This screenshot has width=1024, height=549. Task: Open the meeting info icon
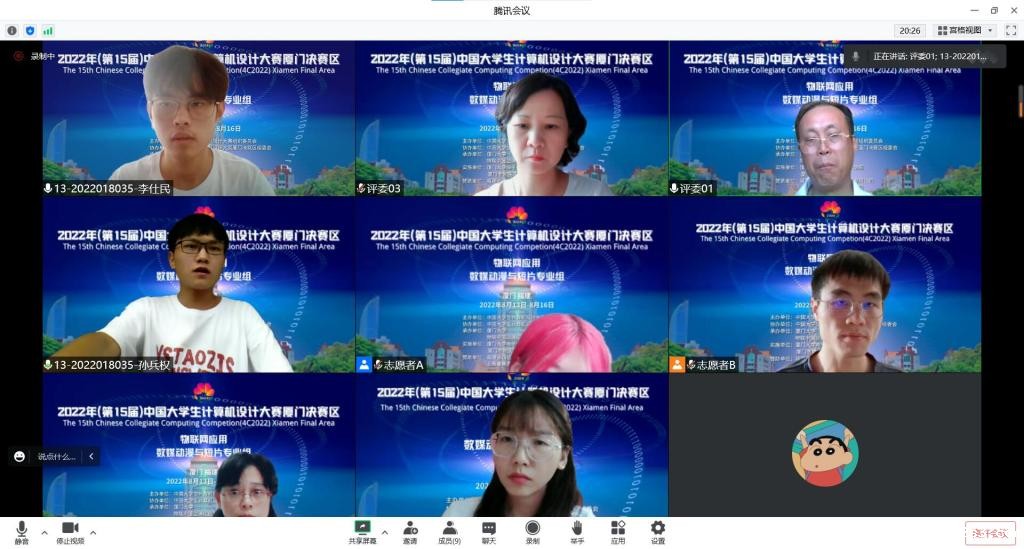click(12, 31)
